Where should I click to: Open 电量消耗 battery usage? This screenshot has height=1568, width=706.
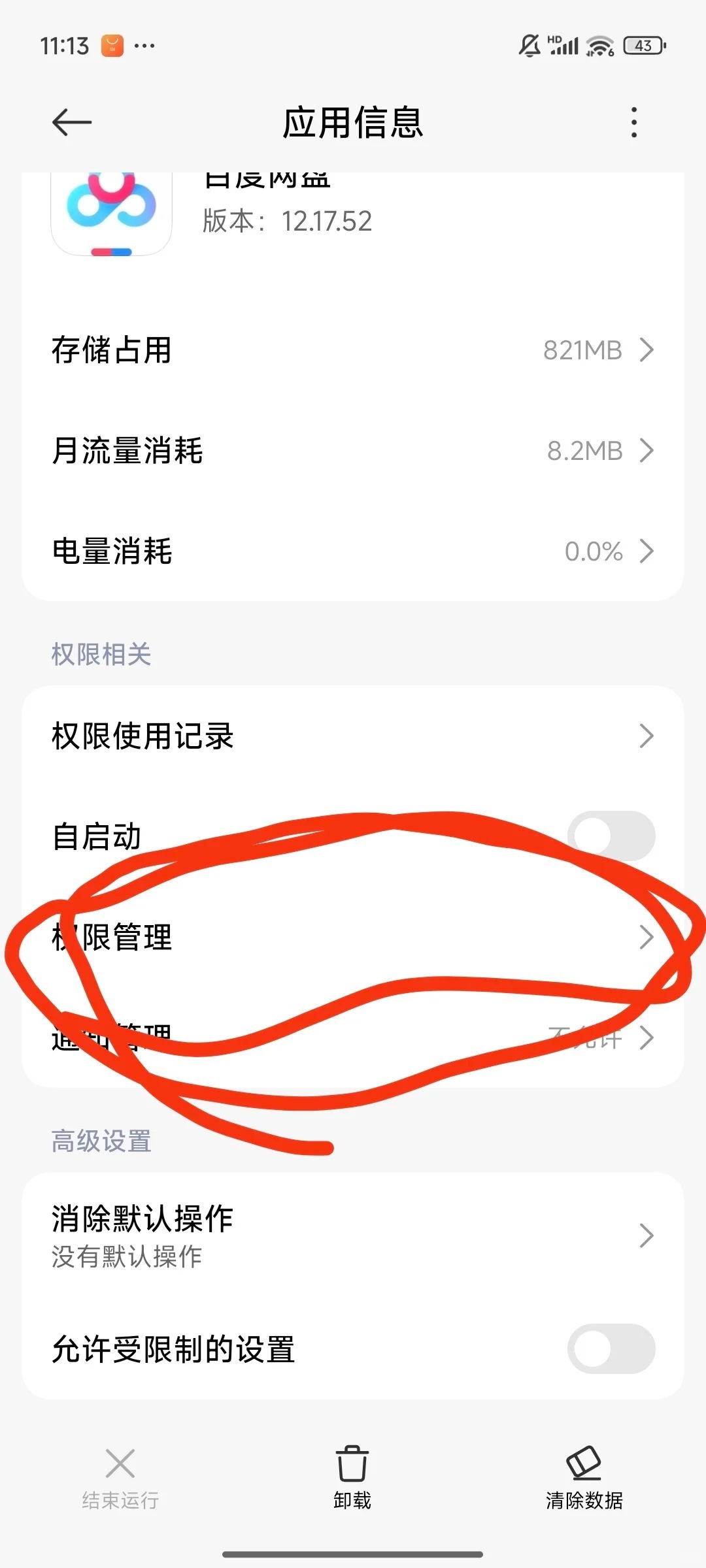click(x=353, y=551)
